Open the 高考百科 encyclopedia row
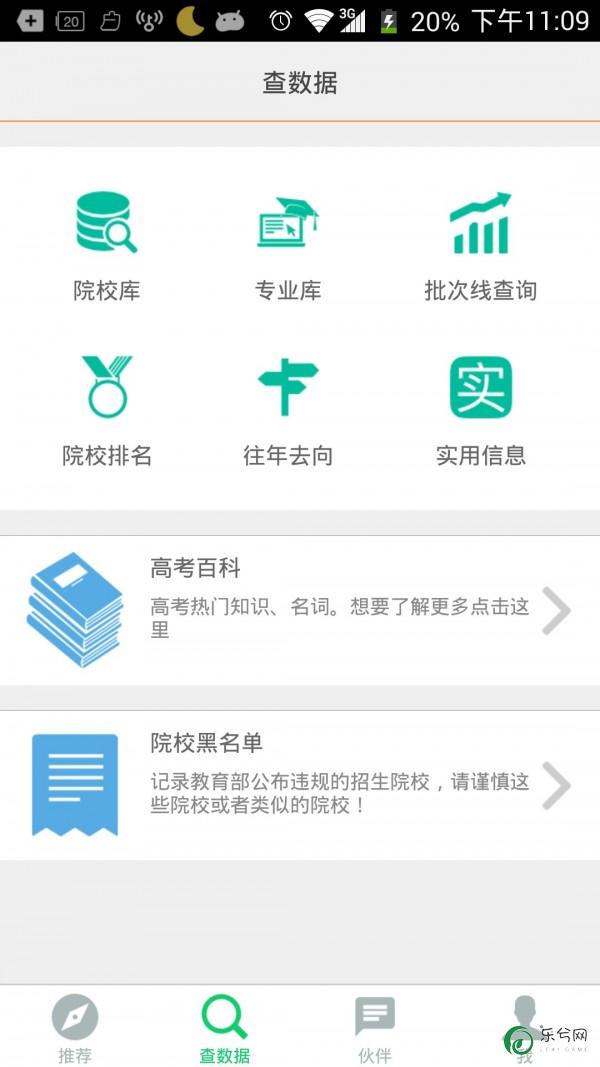Viewport: 600px width, 1067px height. [300, 610]
